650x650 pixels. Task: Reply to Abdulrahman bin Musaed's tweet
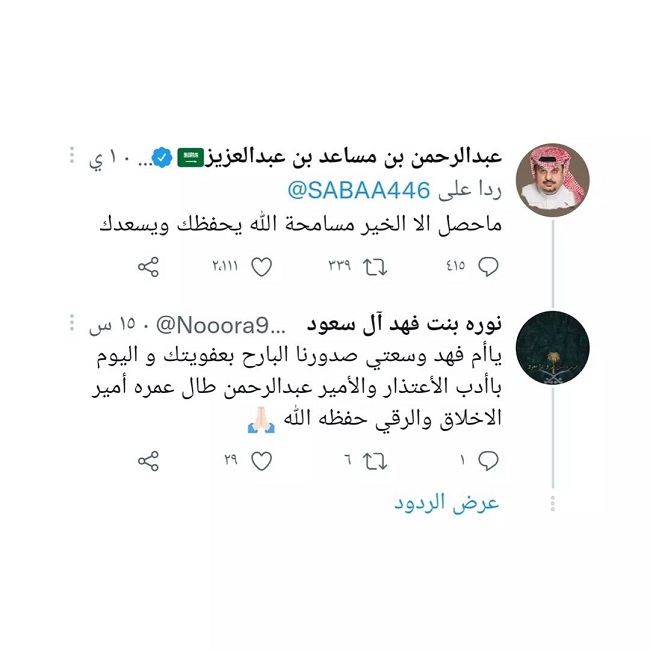click(488, 268)
